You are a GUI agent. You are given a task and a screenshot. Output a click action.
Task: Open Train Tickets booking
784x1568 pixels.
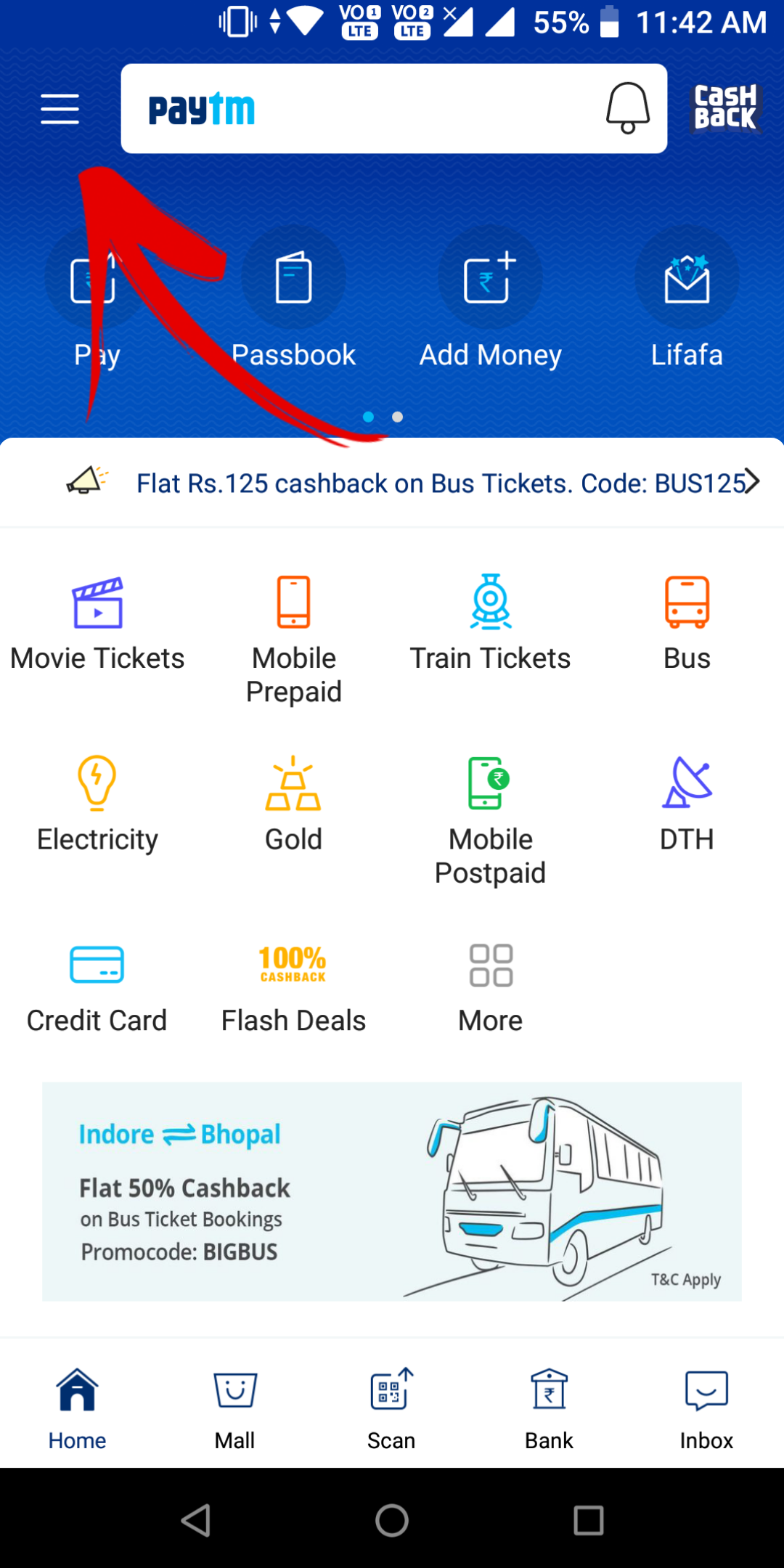click(490, 623)
